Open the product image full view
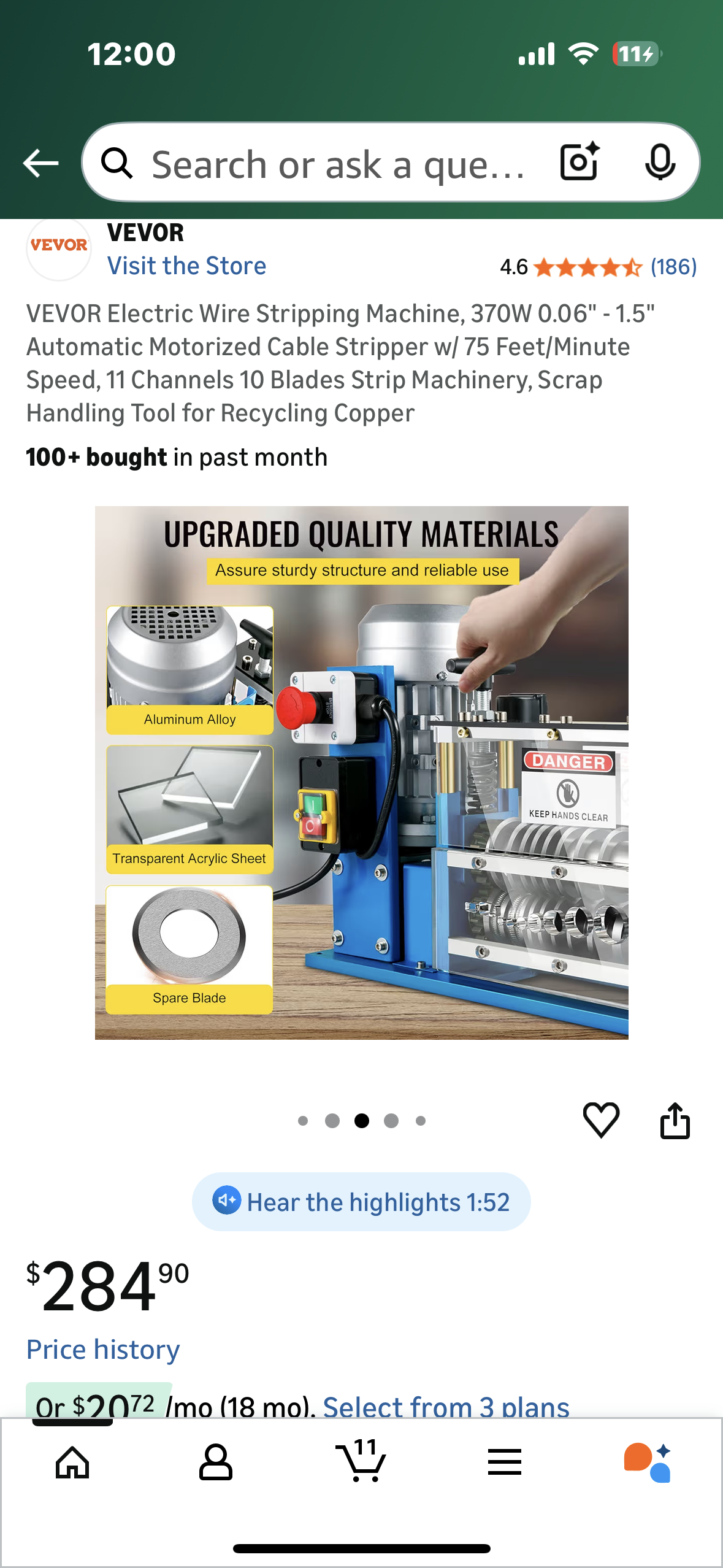 pos(361,772)
